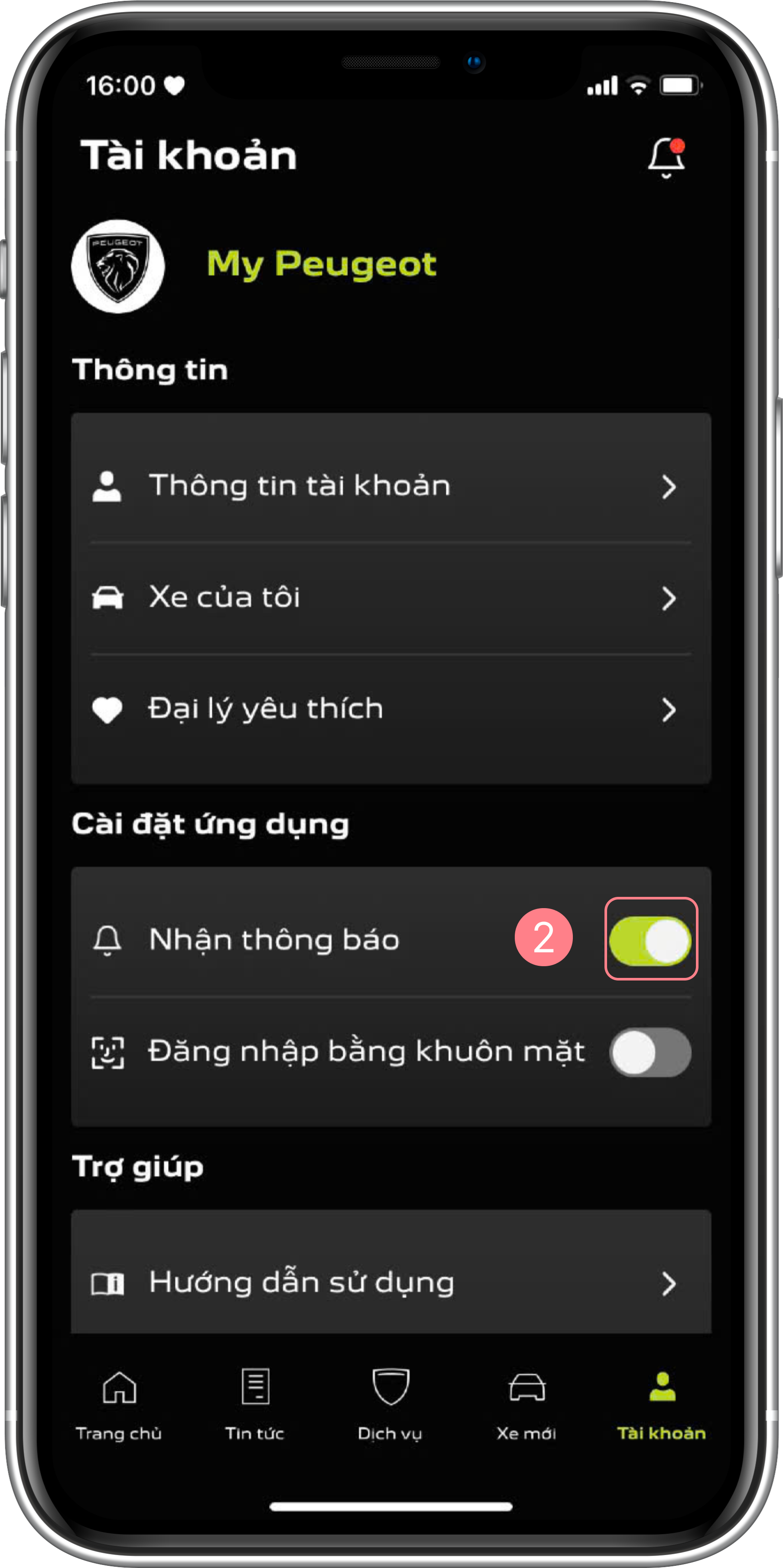Open the notification bell icon
Image resolution: width=783 pixels, height=1568 pixels.
[666, 157]
